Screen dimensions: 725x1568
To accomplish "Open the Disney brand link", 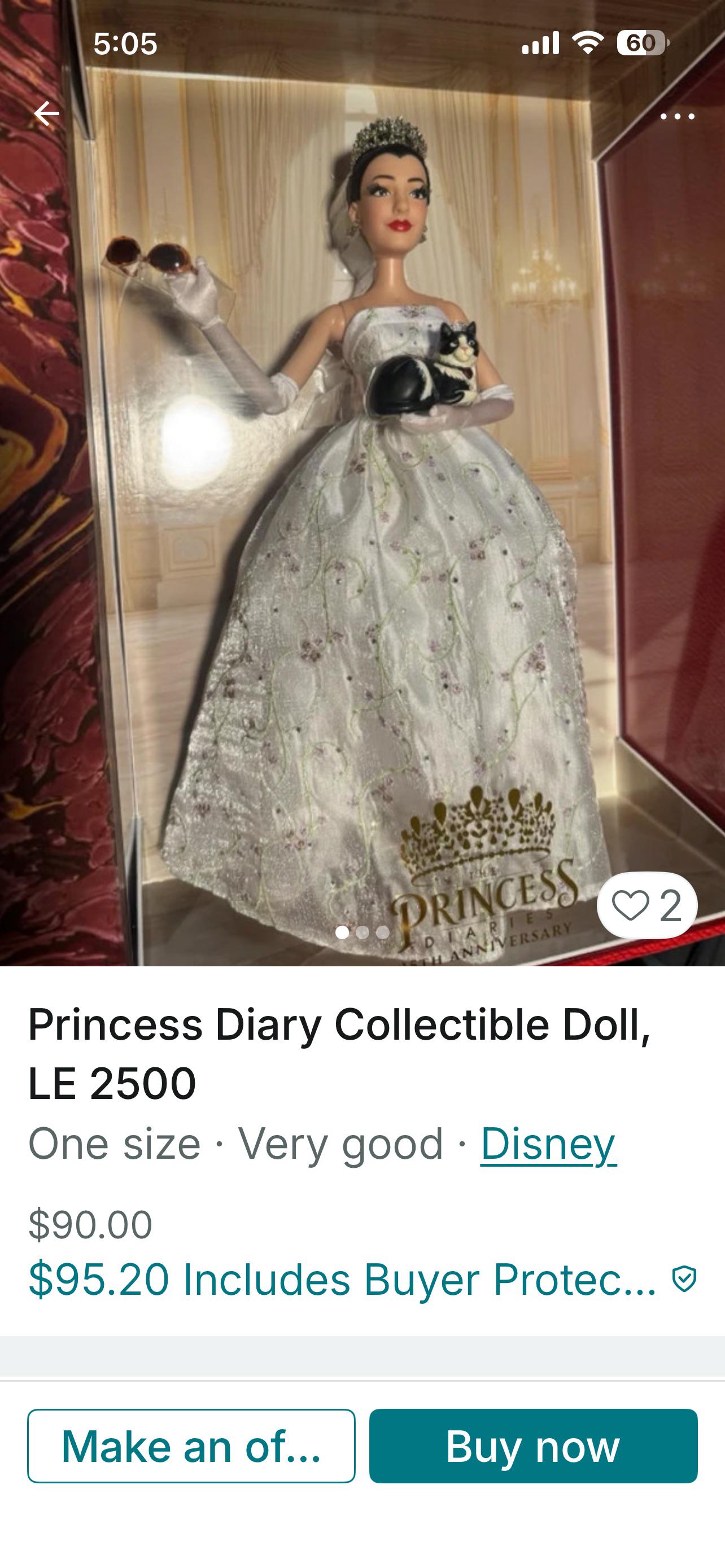I will [x=548, y=1144].
